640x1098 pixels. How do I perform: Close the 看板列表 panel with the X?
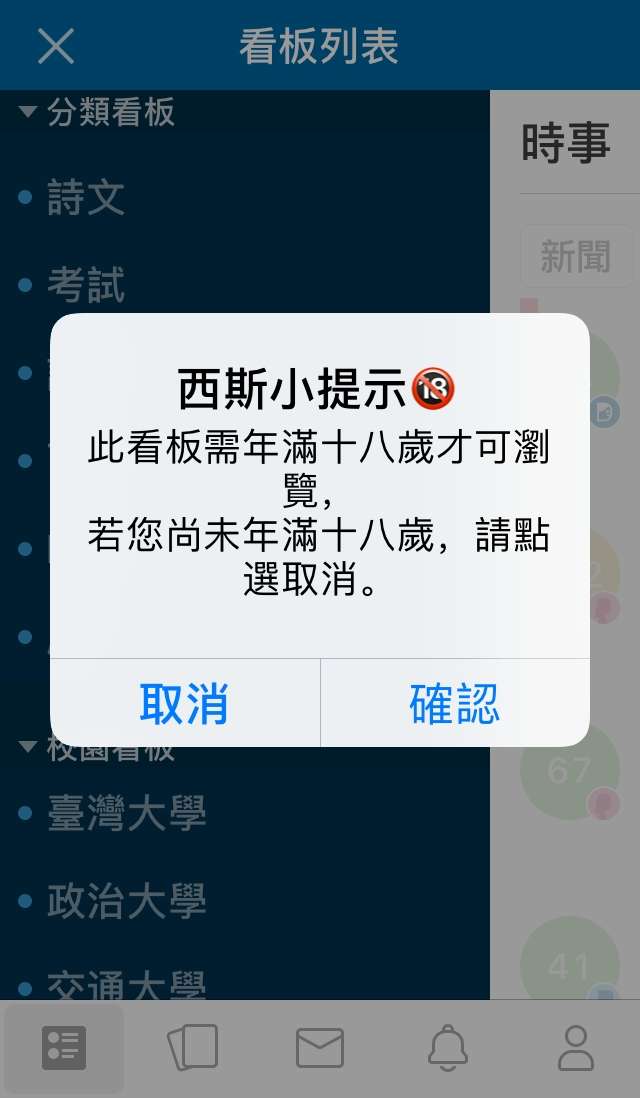(55, 46)
